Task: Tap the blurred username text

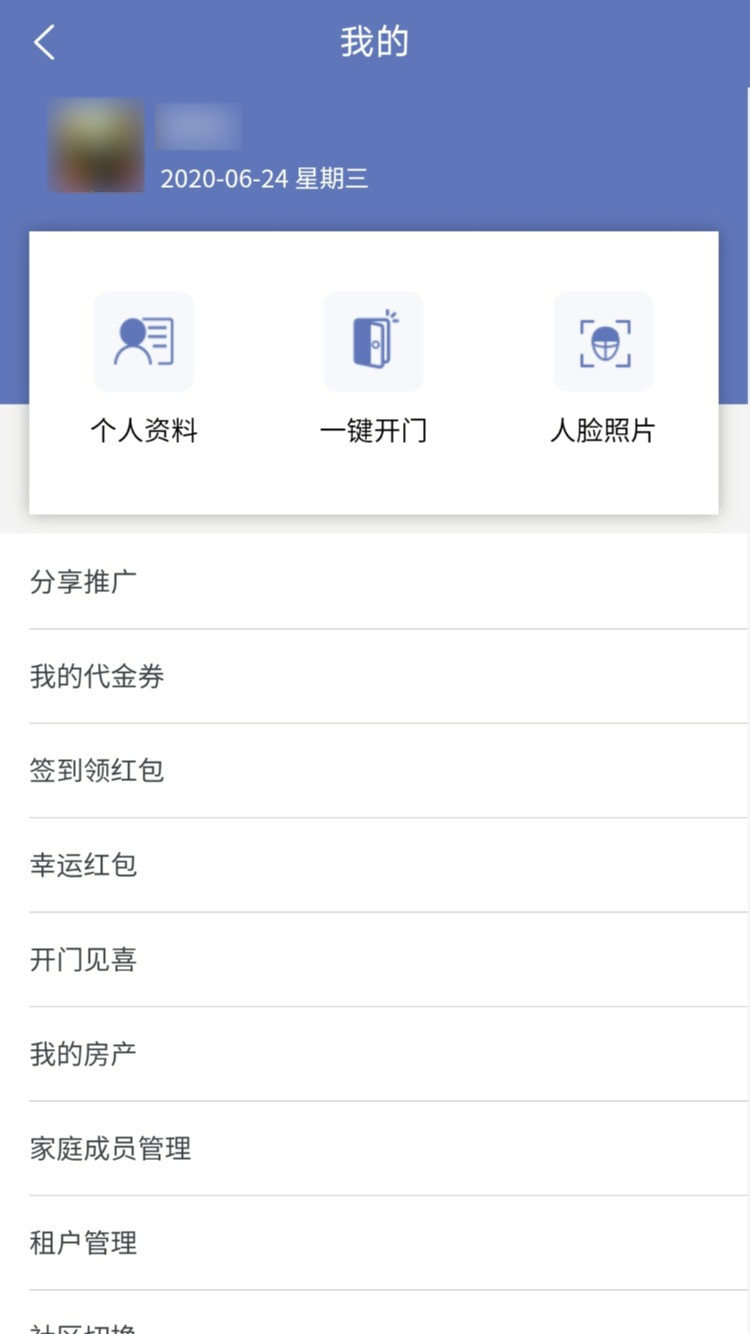Action: (x=198, y=128)
